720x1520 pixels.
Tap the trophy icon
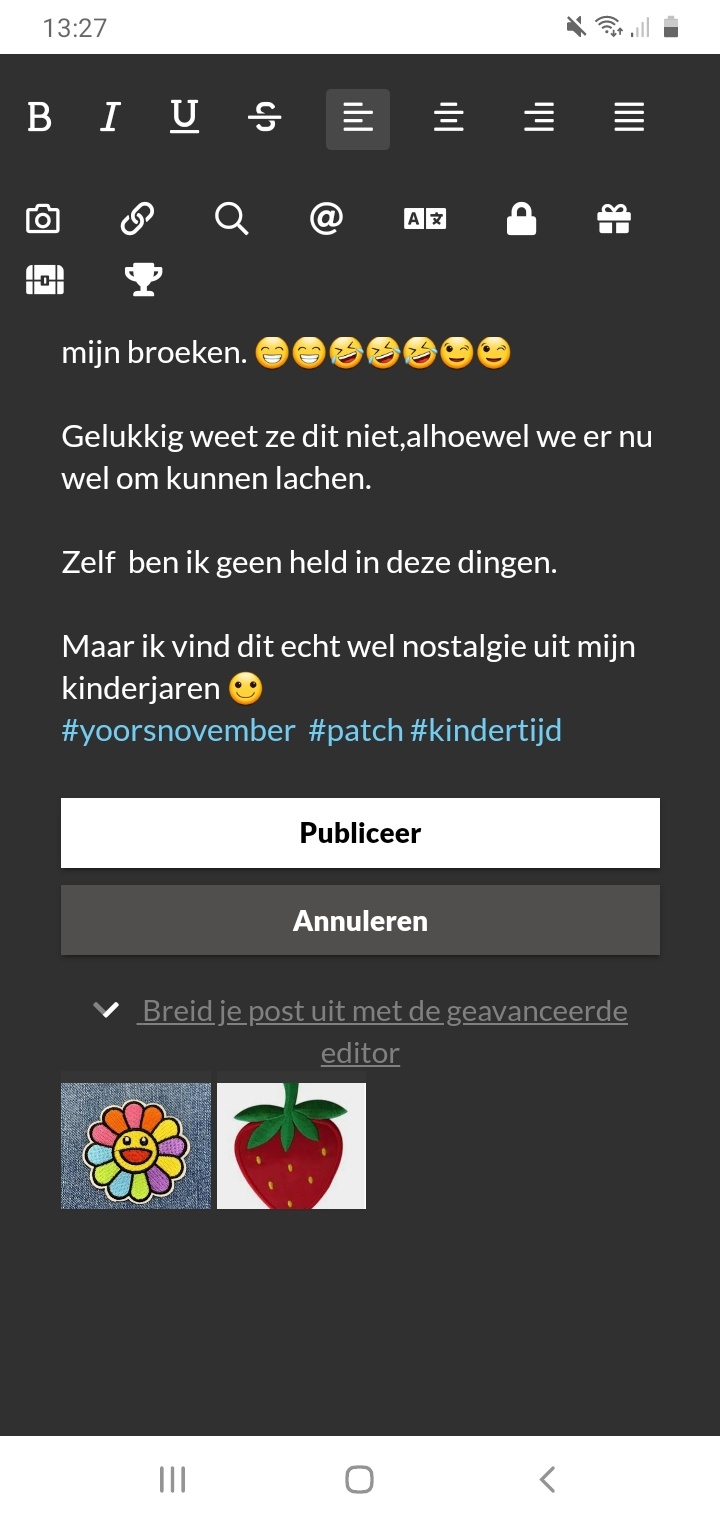(x=144, y=280)
